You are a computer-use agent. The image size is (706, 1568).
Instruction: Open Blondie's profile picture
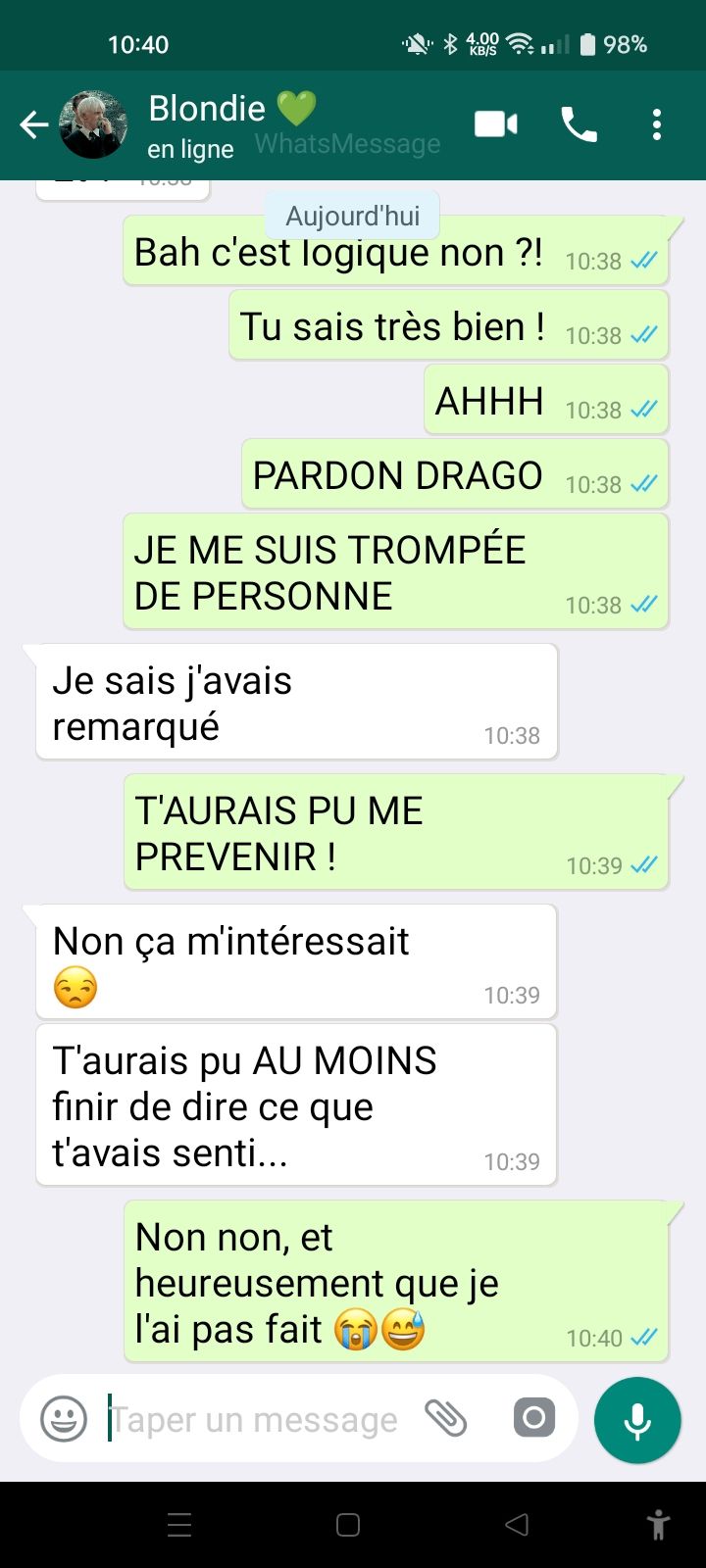[93, 124]
